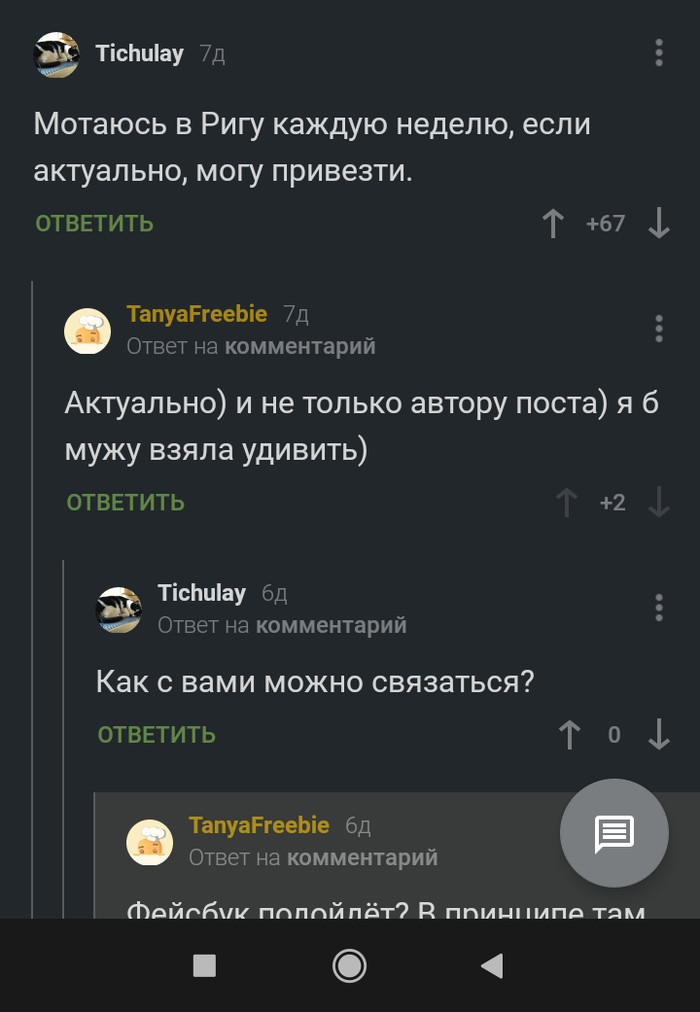Tap the floating write-comment button
This screenshot has width=700, height=1012.
tap(614, 833)
